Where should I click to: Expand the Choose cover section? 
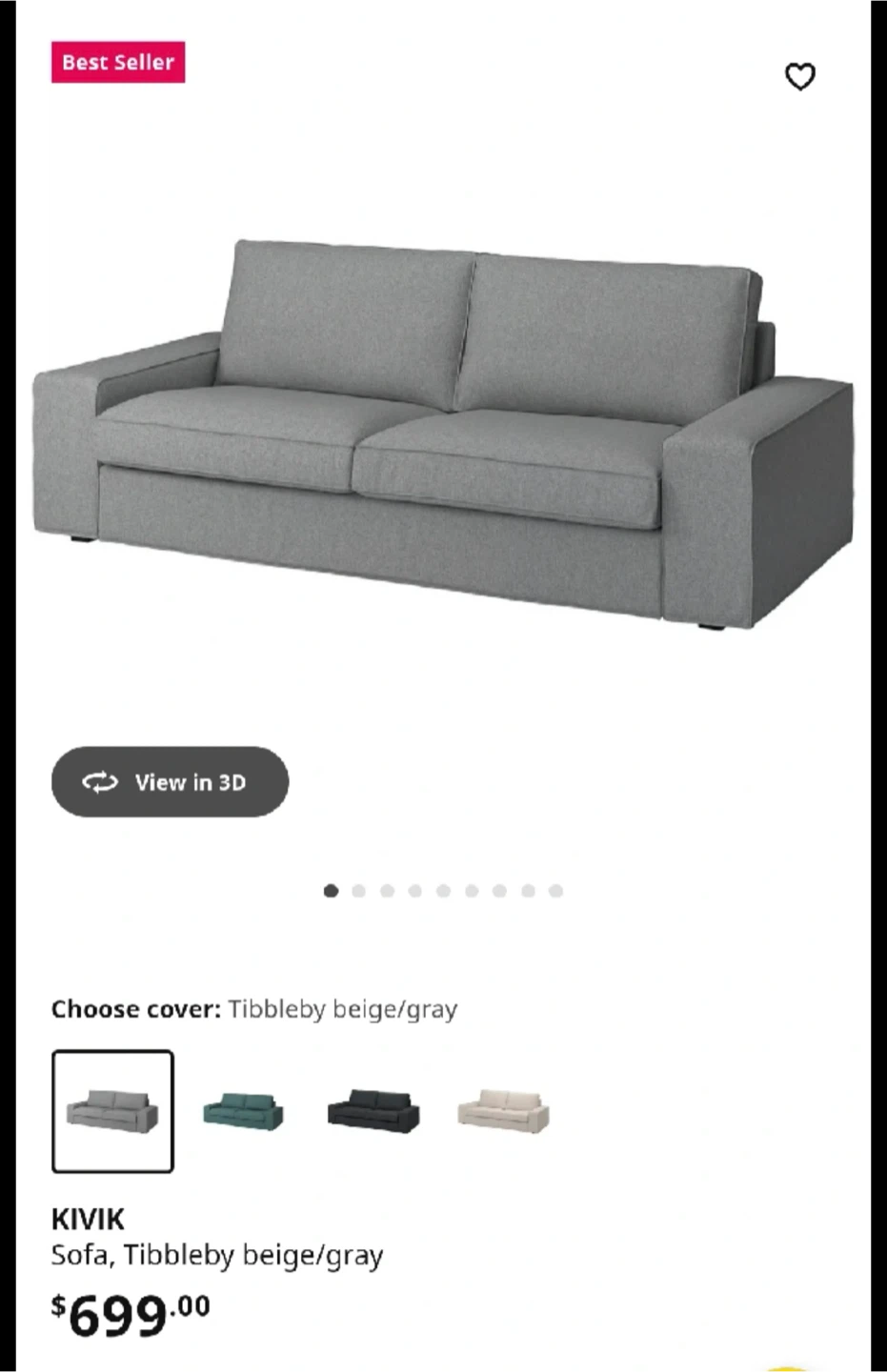pos(135,1008)
